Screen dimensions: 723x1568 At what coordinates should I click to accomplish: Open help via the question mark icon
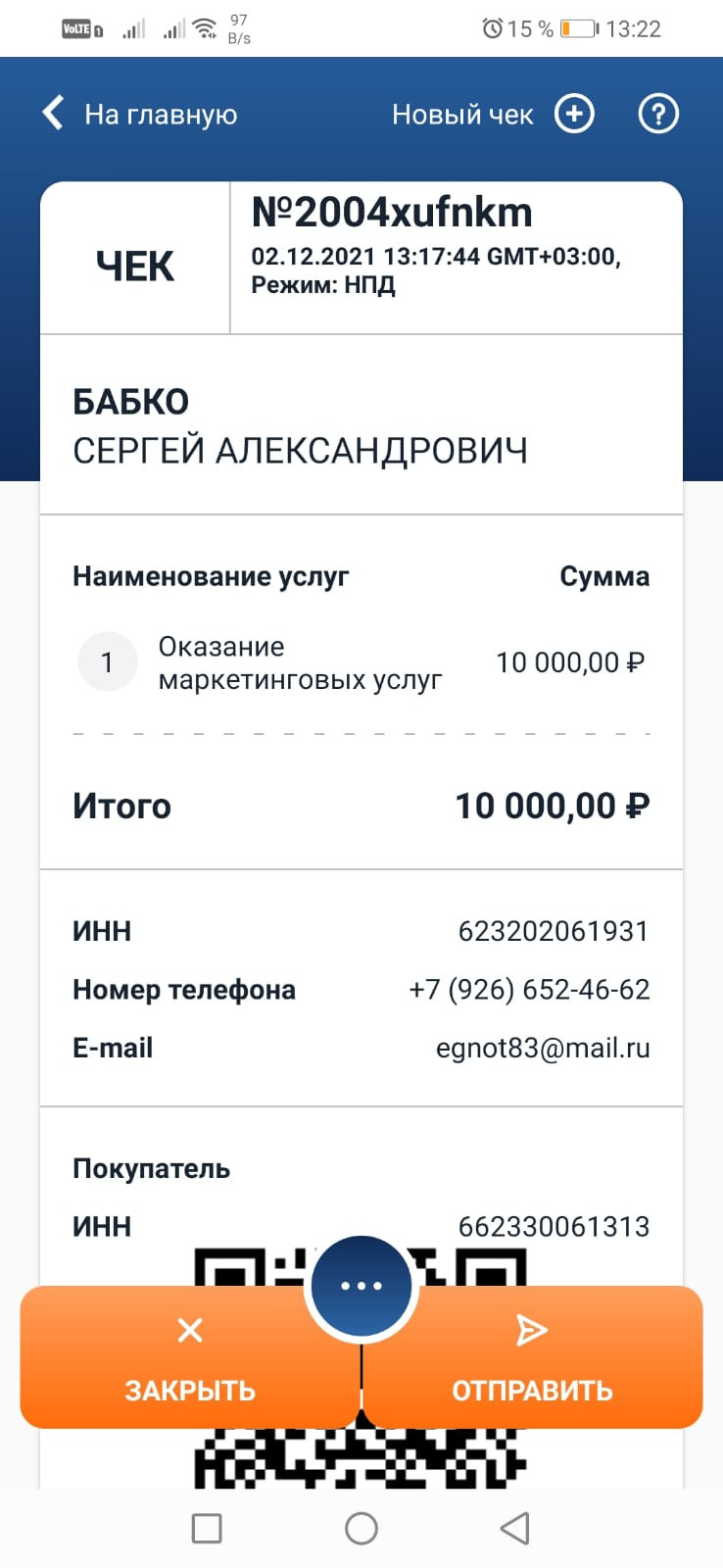click(x=658, y=114)
